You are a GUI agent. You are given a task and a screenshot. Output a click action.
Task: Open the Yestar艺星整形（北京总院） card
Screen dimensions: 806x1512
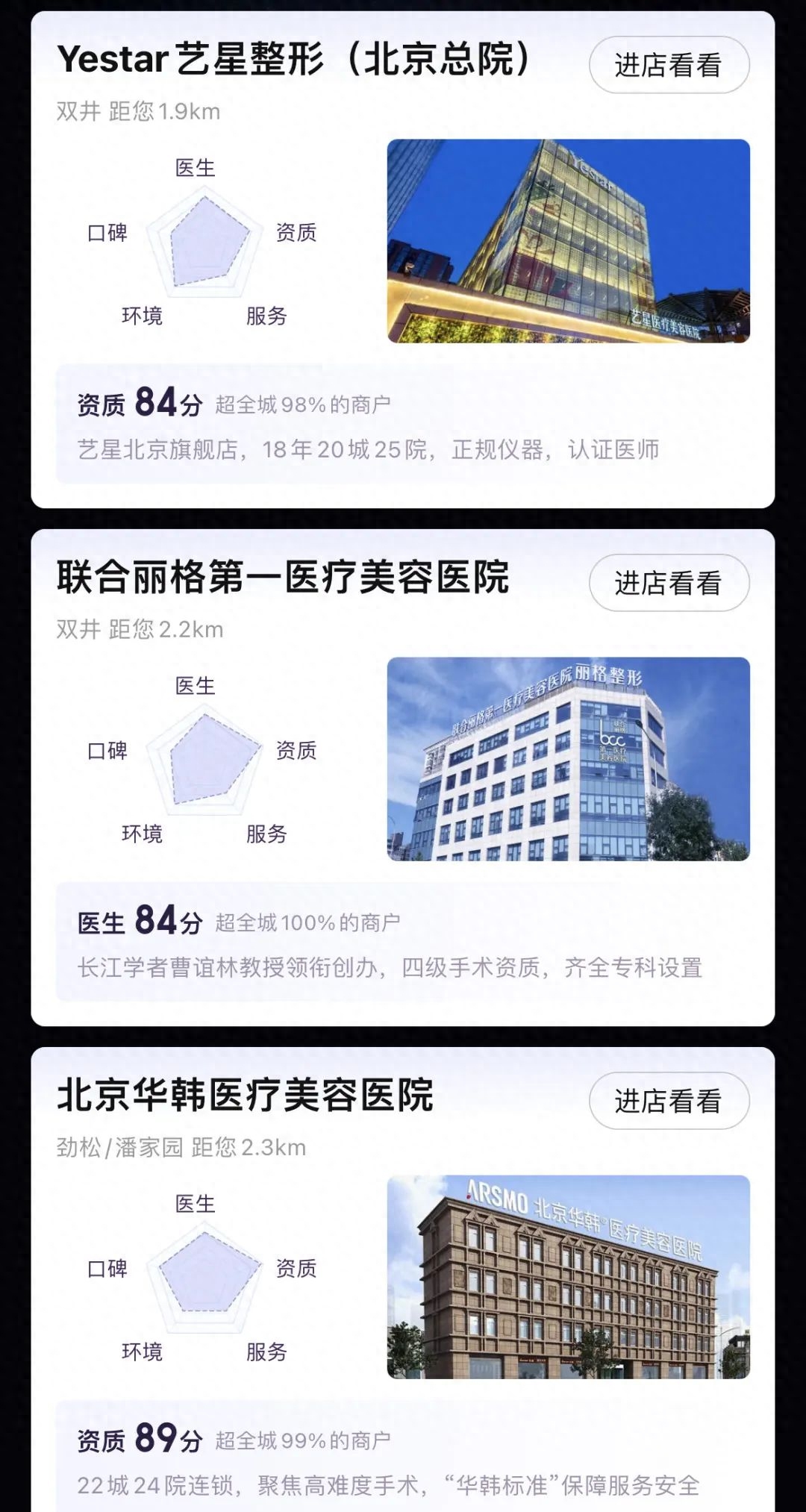[x=403, y=260]
